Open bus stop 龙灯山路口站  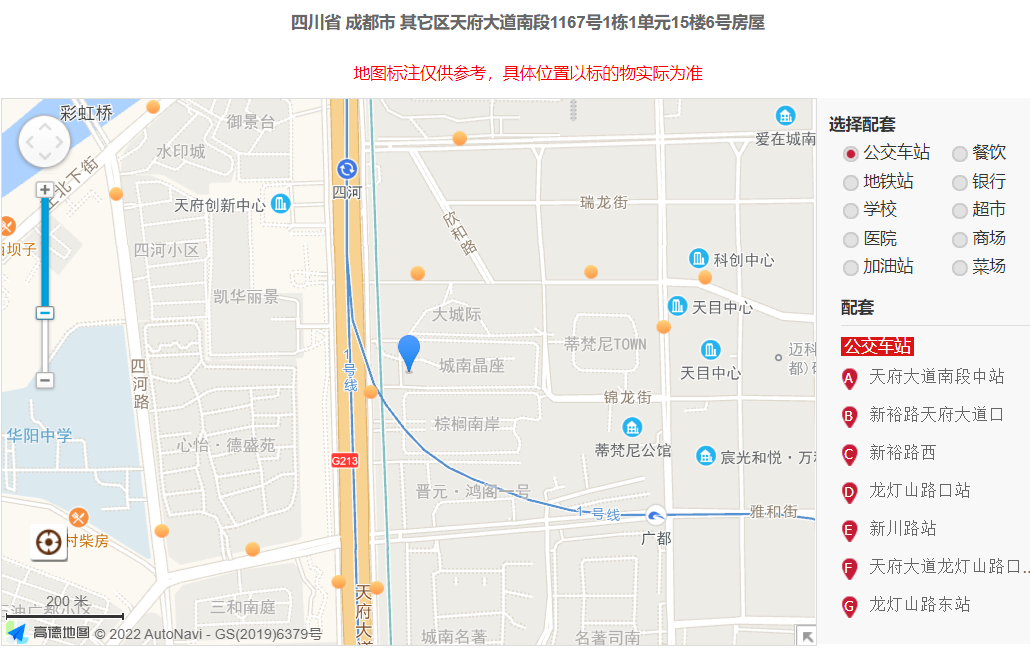pos(920,491)
